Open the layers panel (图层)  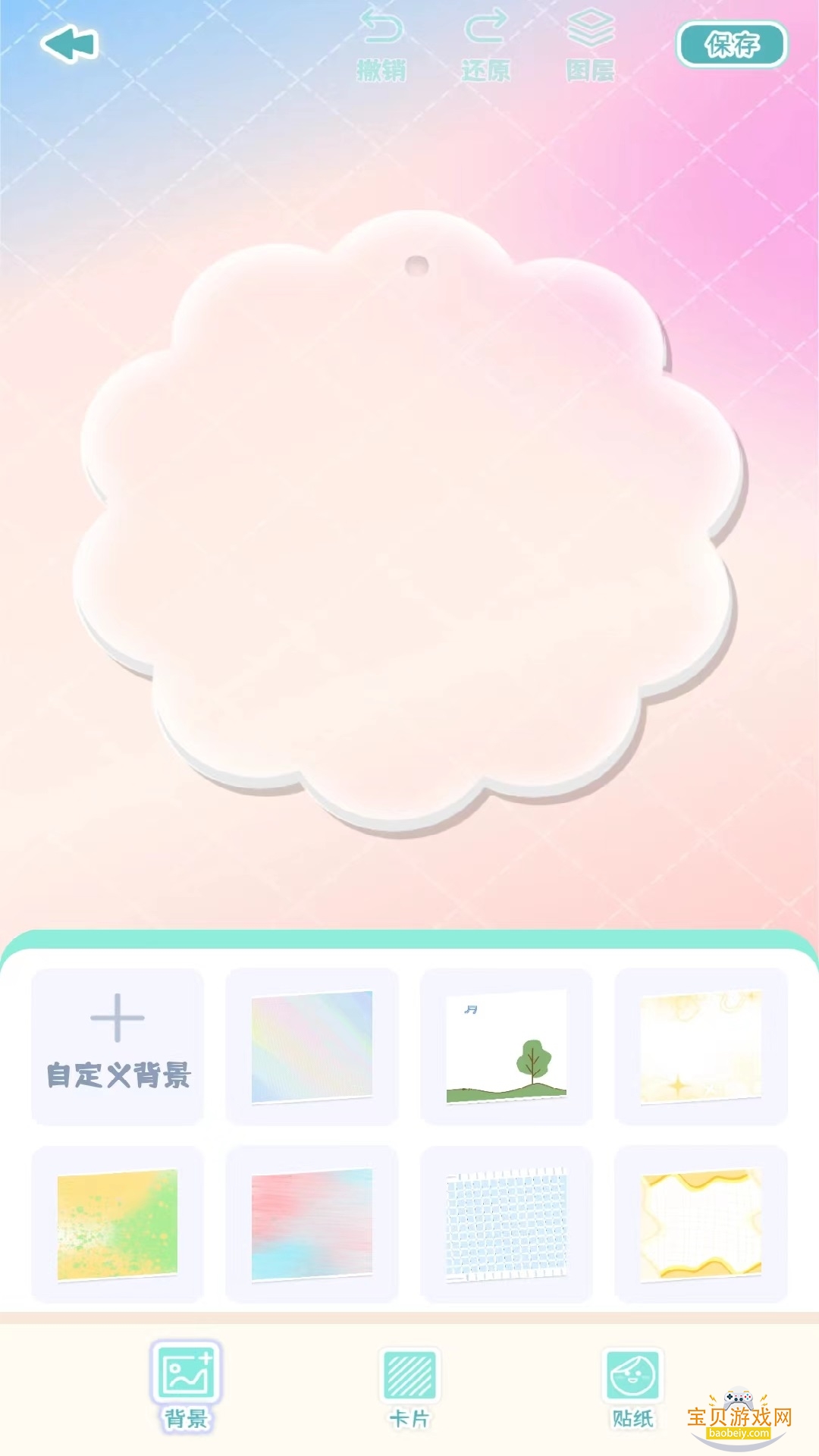[590, 45]
